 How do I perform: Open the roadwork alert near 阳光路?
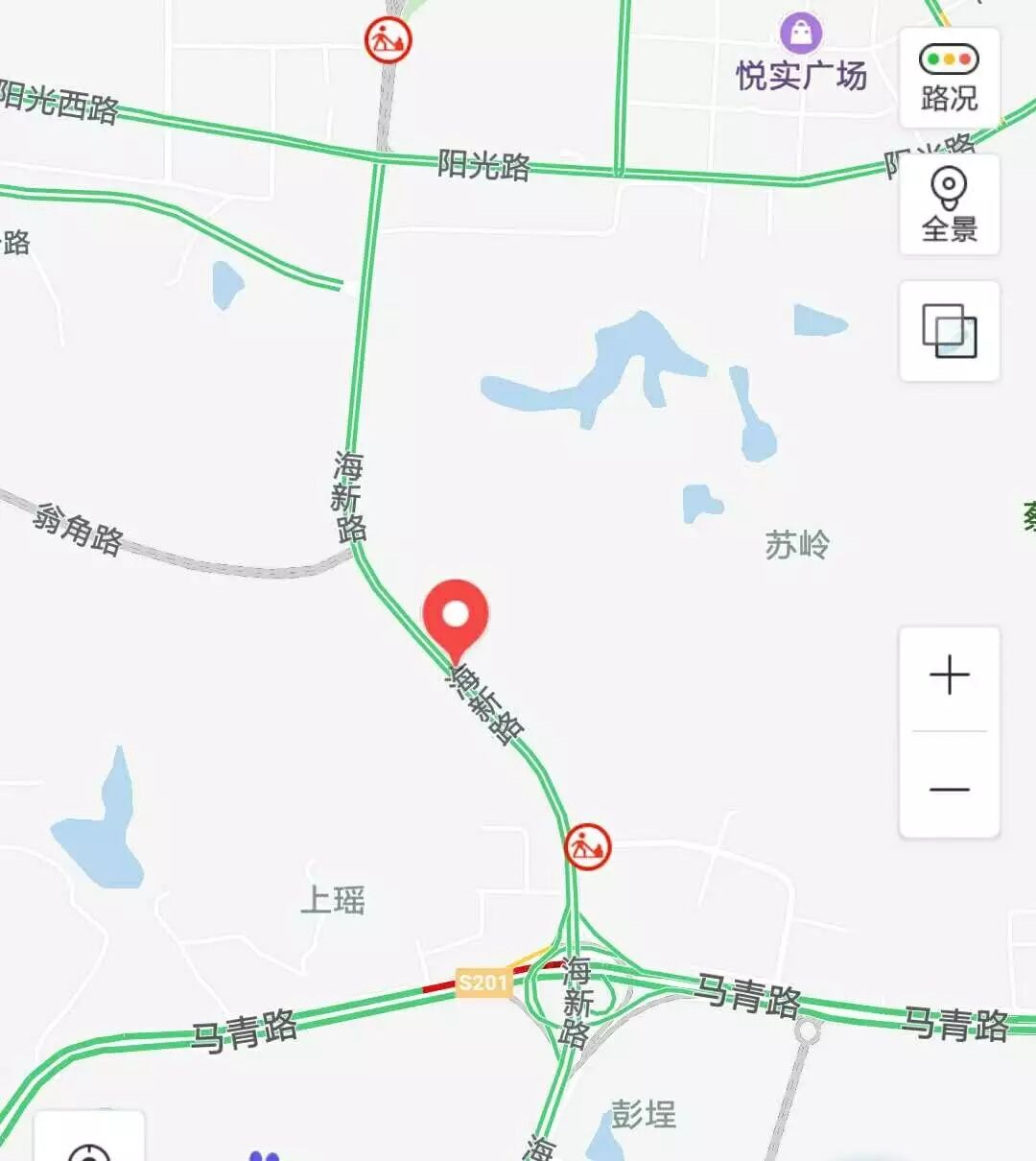pos(388,40)
